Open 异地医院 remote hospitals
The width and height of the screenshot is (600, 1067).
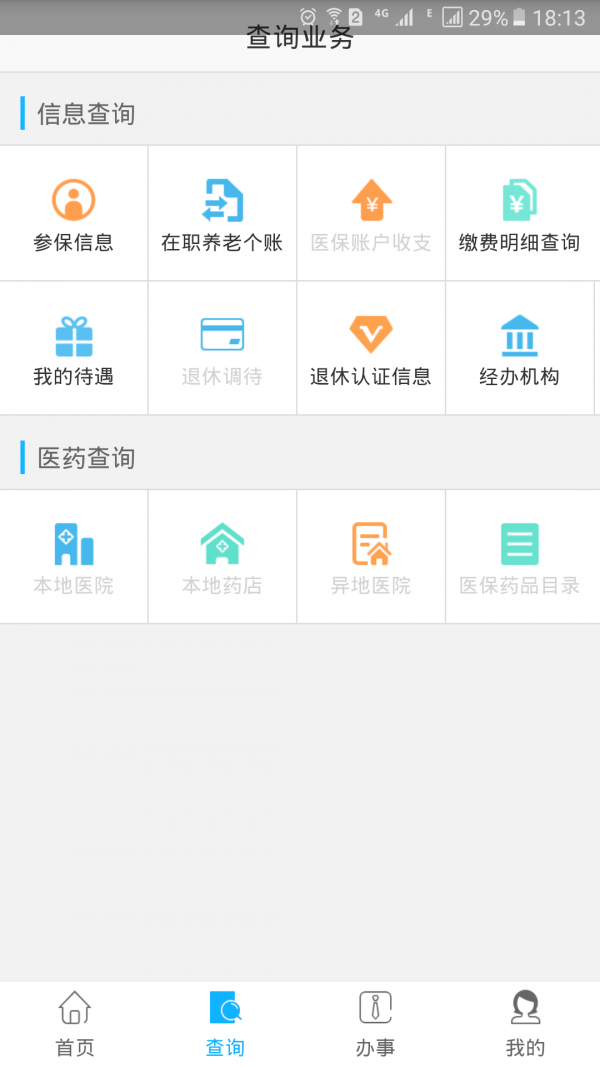pyautogui.click(x=371, y=558)
